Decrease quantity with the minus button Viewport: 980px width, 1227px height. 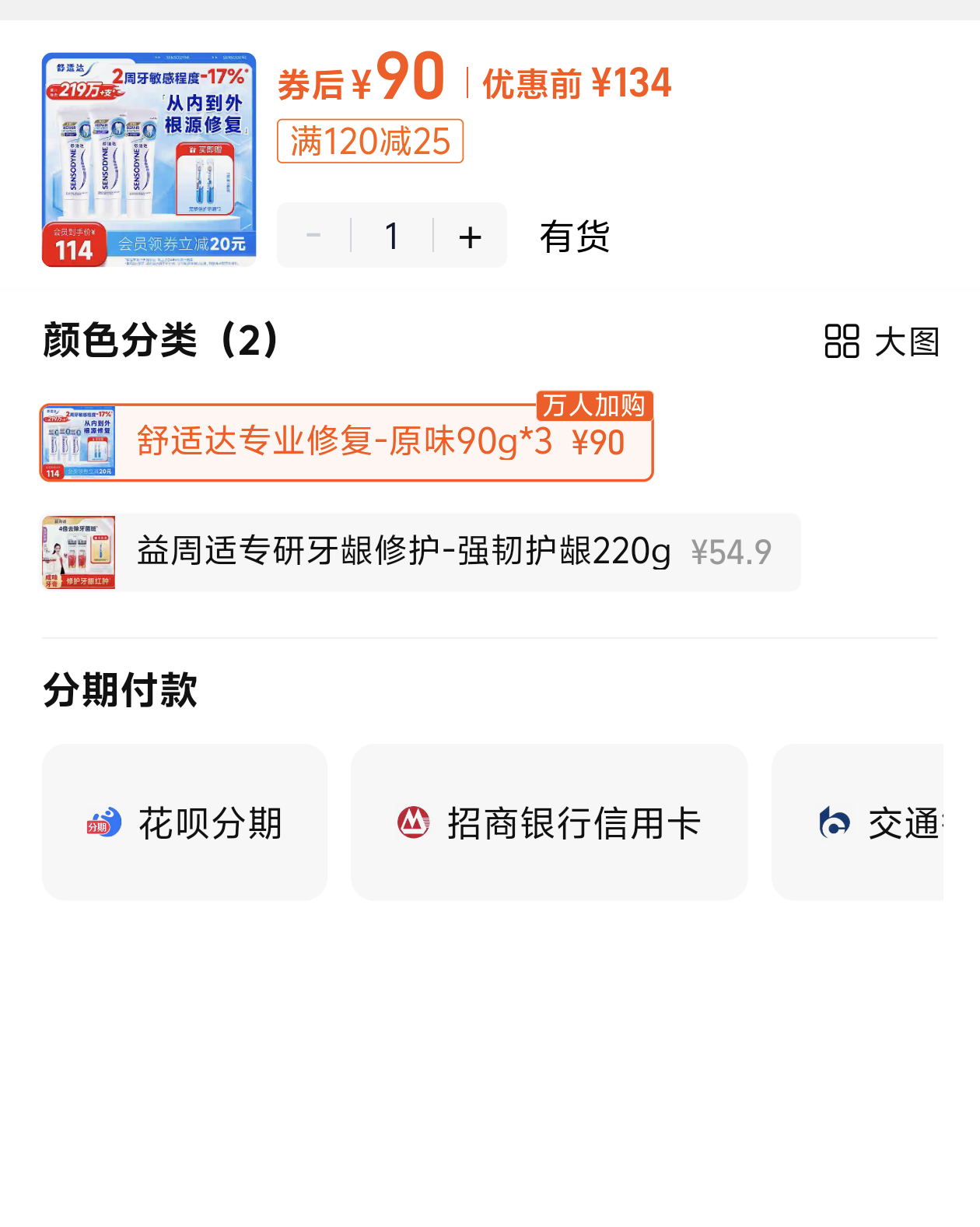click(x=314, y=235)
